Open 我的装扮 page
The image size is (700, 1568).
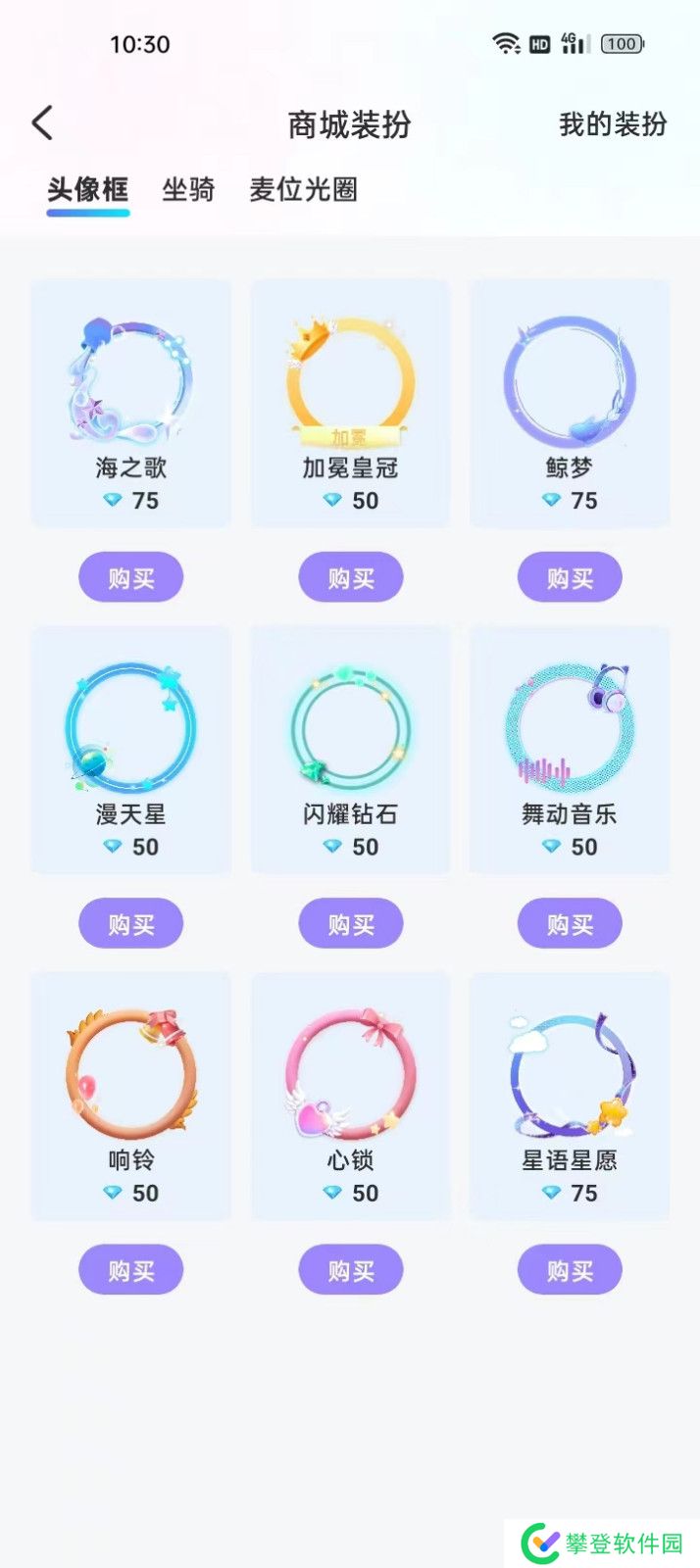click(612, 124)
